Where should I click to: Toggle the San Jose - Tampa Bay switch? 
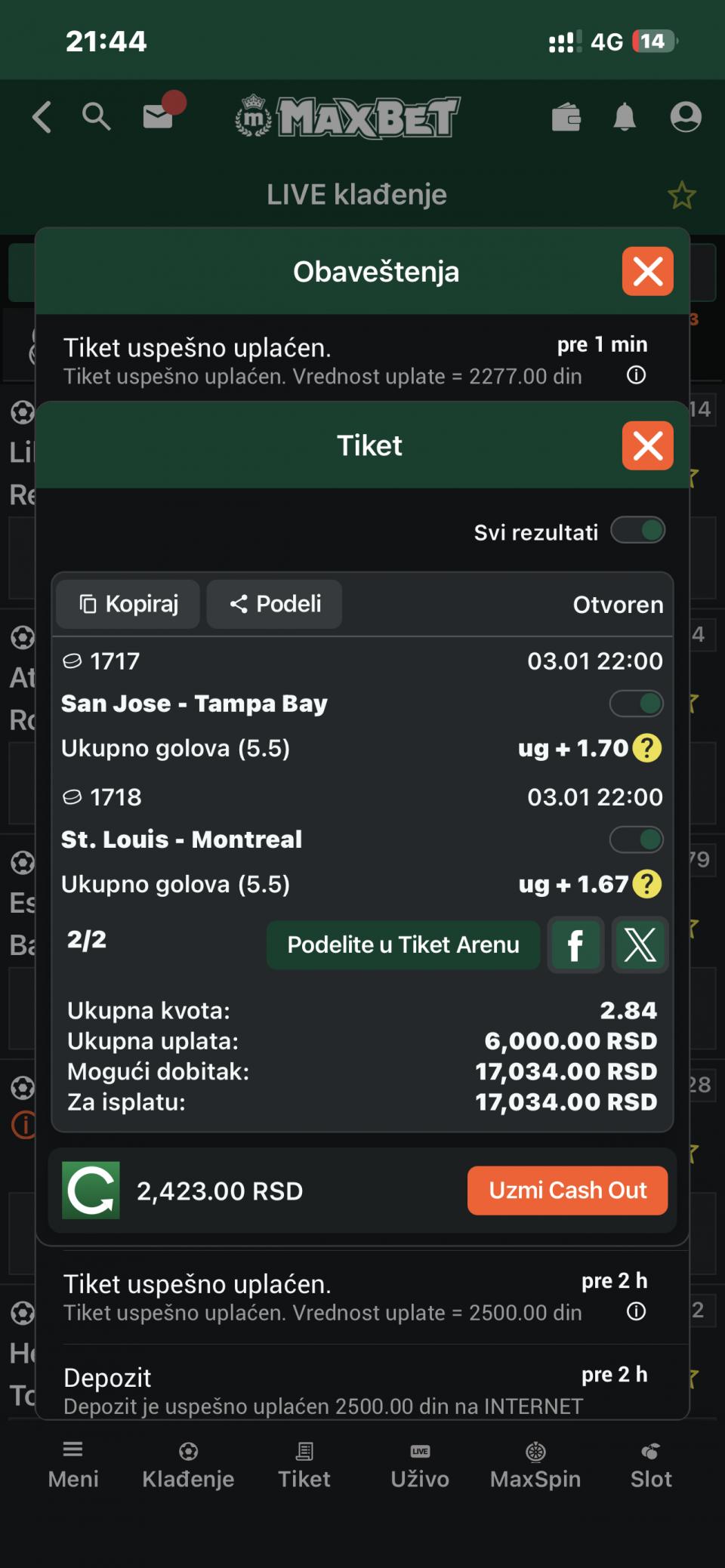pyautogui.click(x=637, y=704)
